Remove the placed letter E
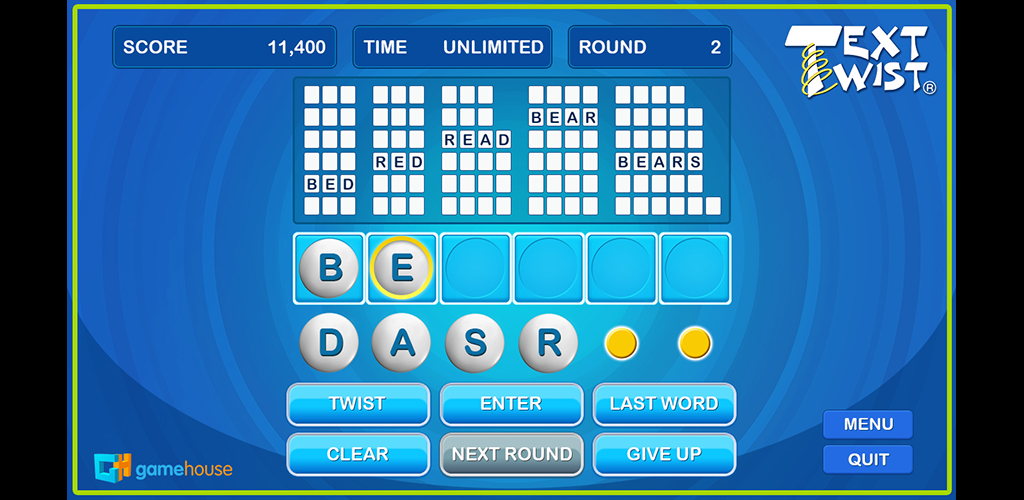 [x=402, y=268]
